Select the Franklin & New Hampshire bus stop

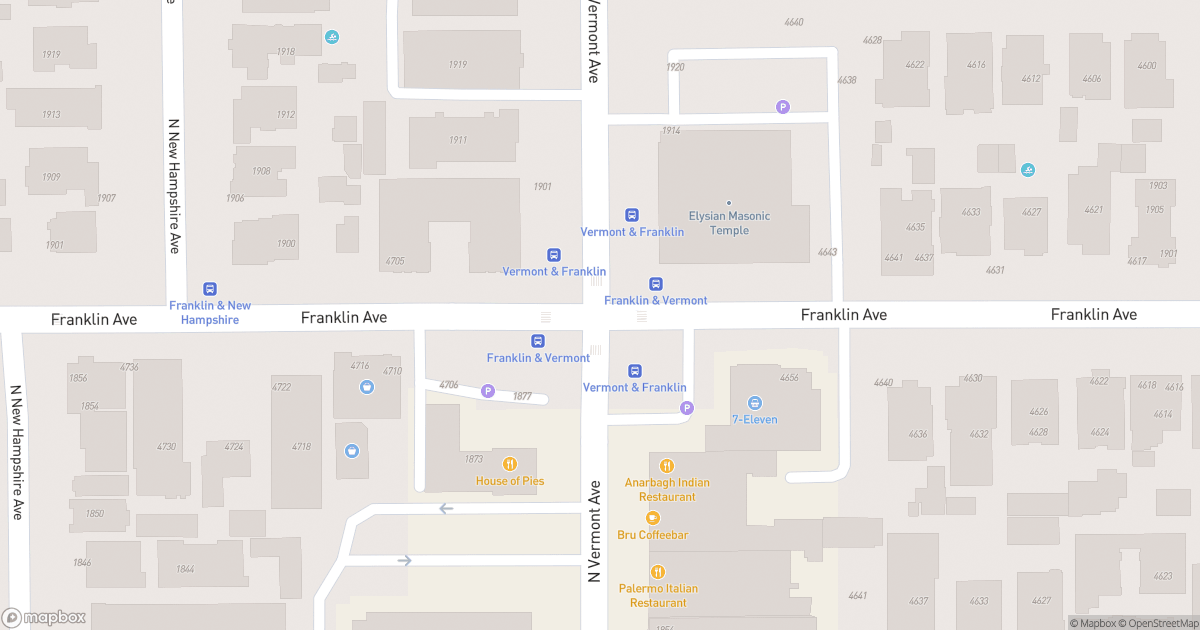pyautogui.click(x=210, y=289)
